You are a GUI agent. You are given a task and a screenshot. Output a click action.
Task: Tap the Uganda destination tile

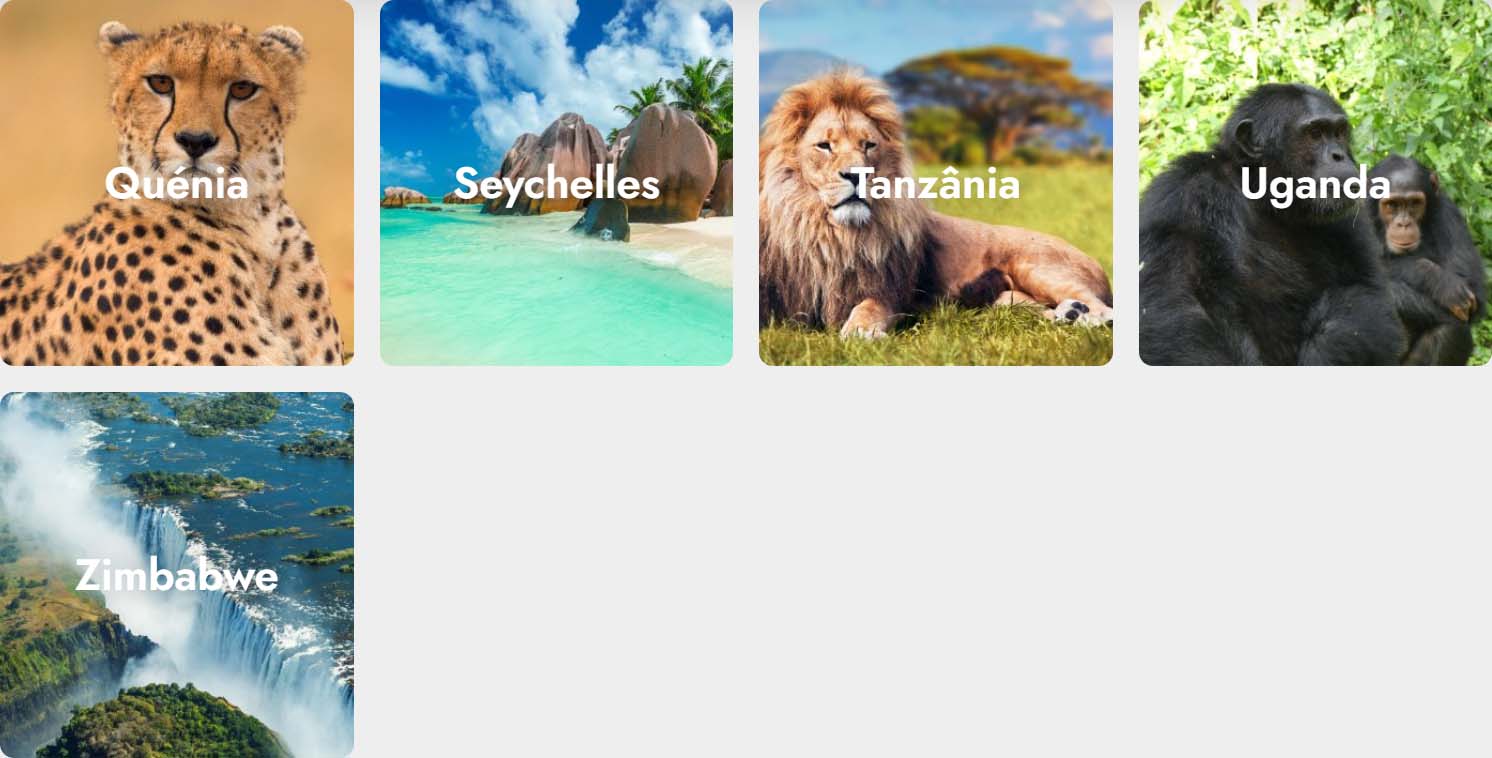click(1314, 183)
